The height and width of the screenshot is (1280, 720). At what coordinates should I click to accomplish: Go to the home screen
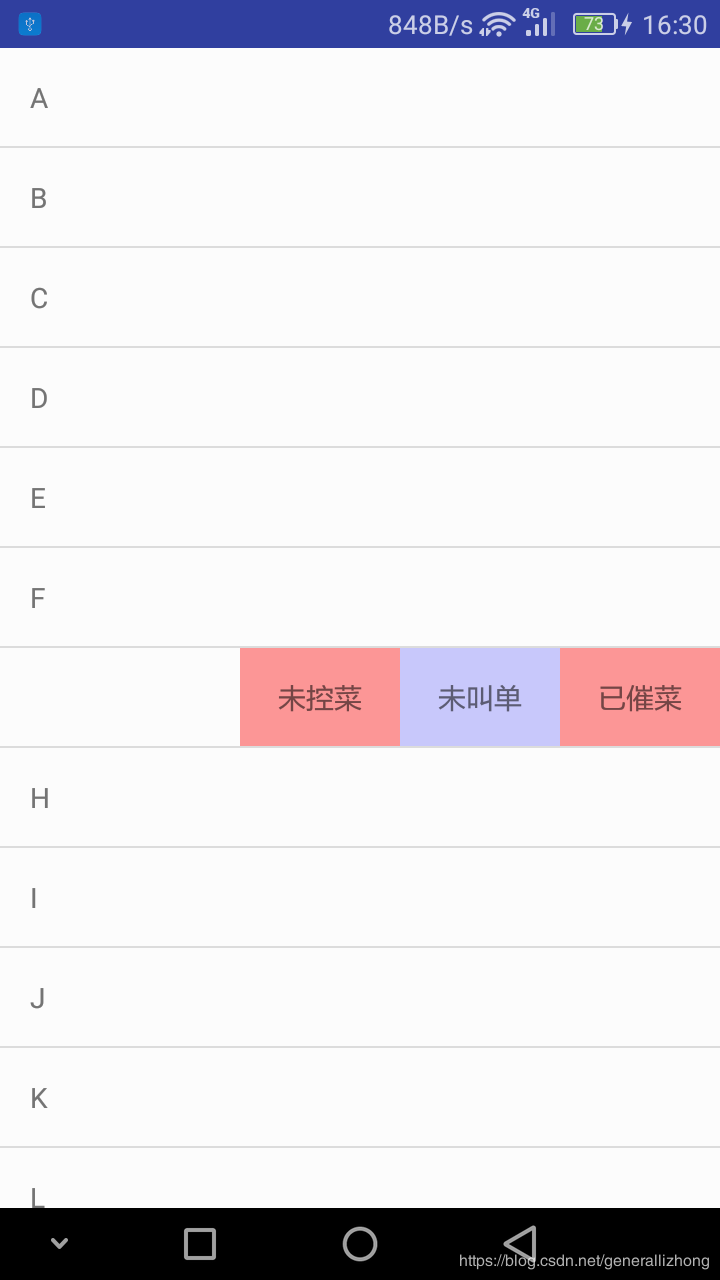360,1244
